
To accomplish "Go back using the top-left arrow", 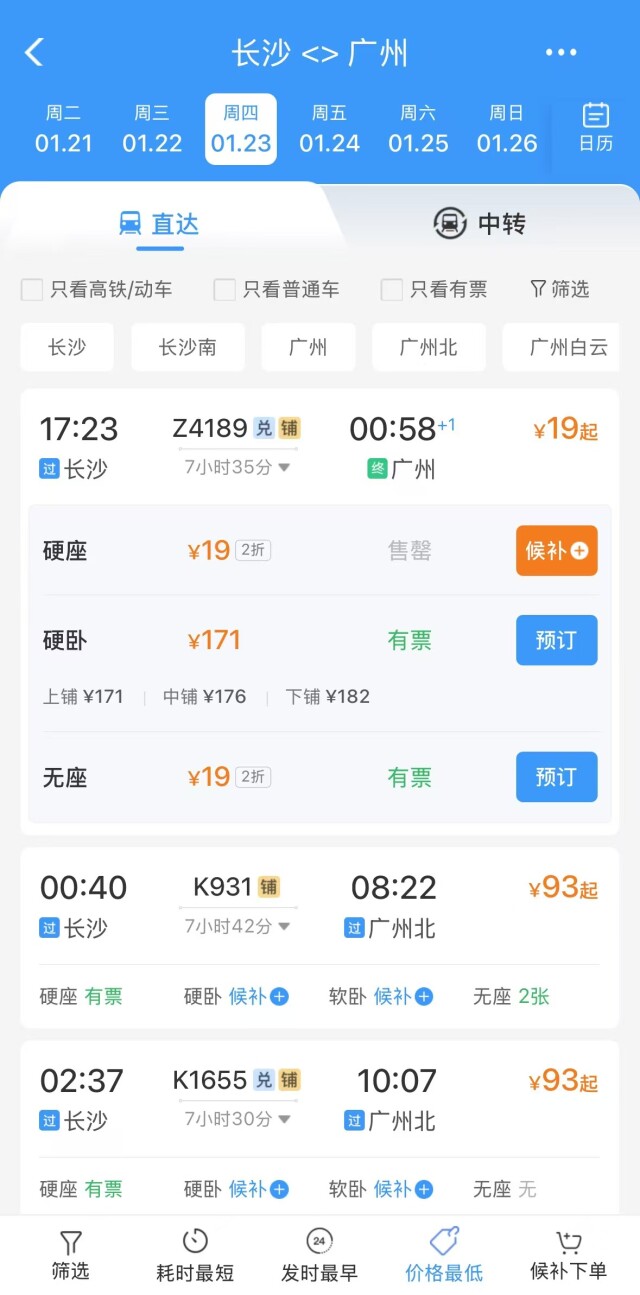I will click(x=35, y=52).
